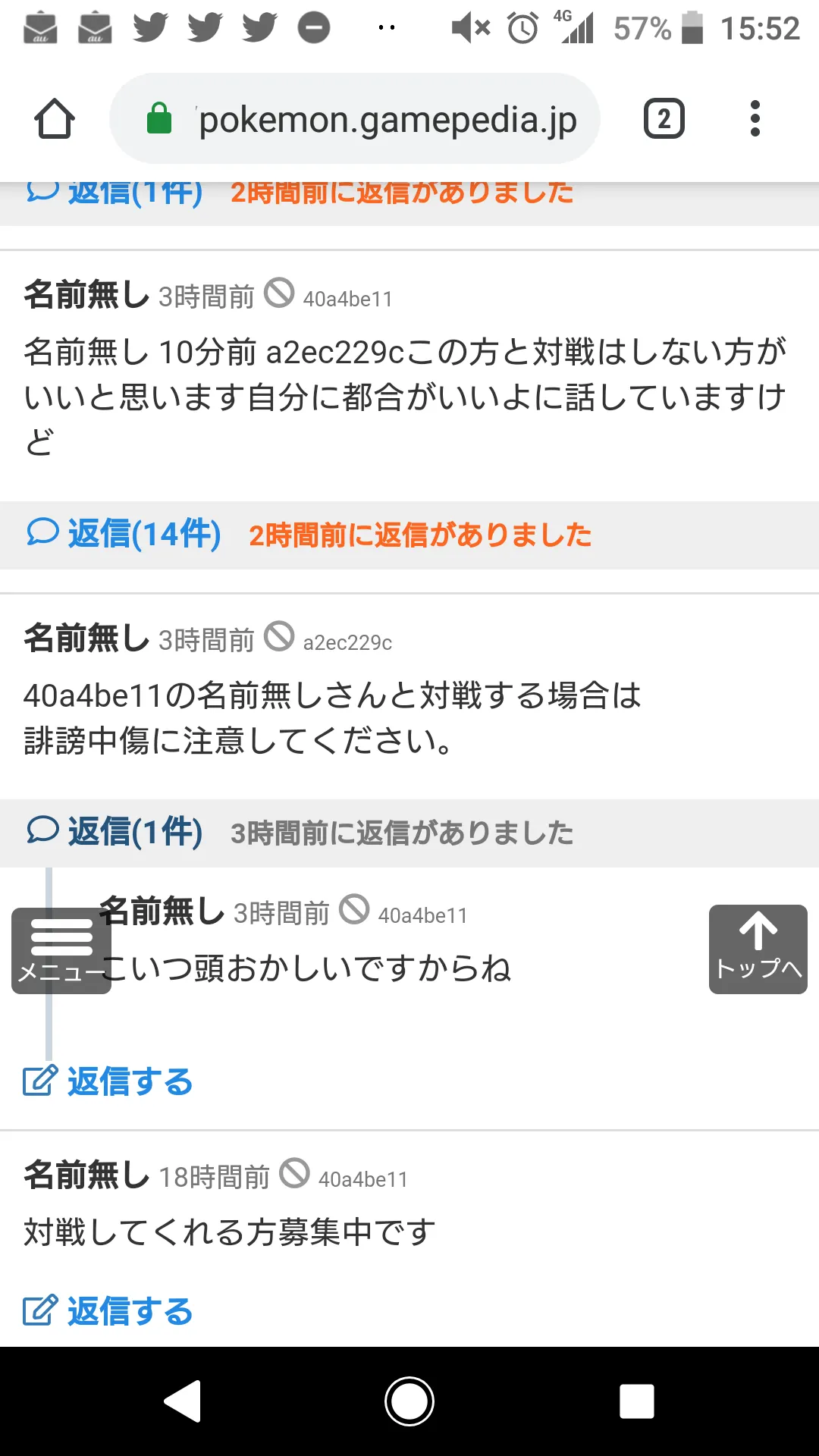The image size is (819, 1456).
Task: Expand the 返信(14件) replies
Action: (124, 534)
